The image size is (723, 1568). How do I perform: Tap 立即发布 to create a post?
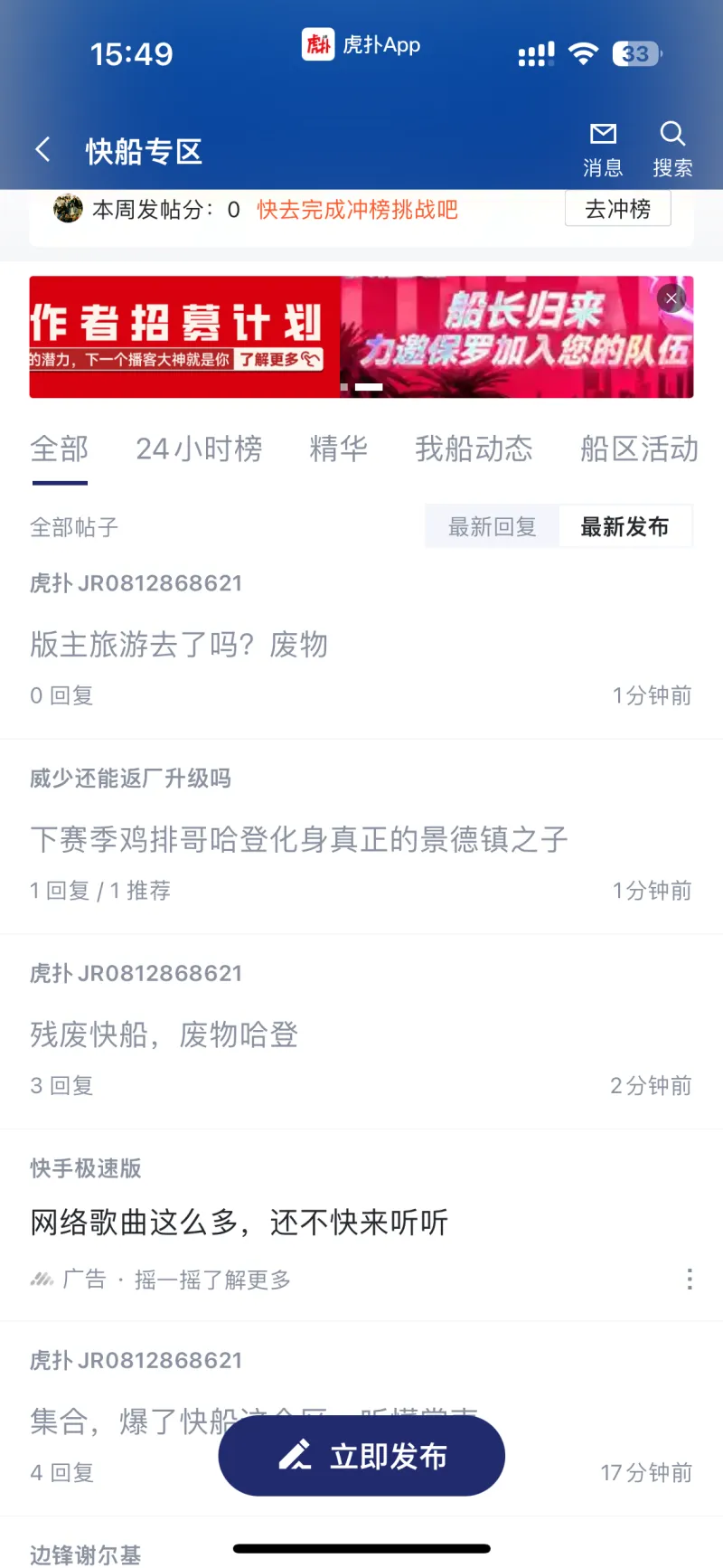tap(361, 1456)
